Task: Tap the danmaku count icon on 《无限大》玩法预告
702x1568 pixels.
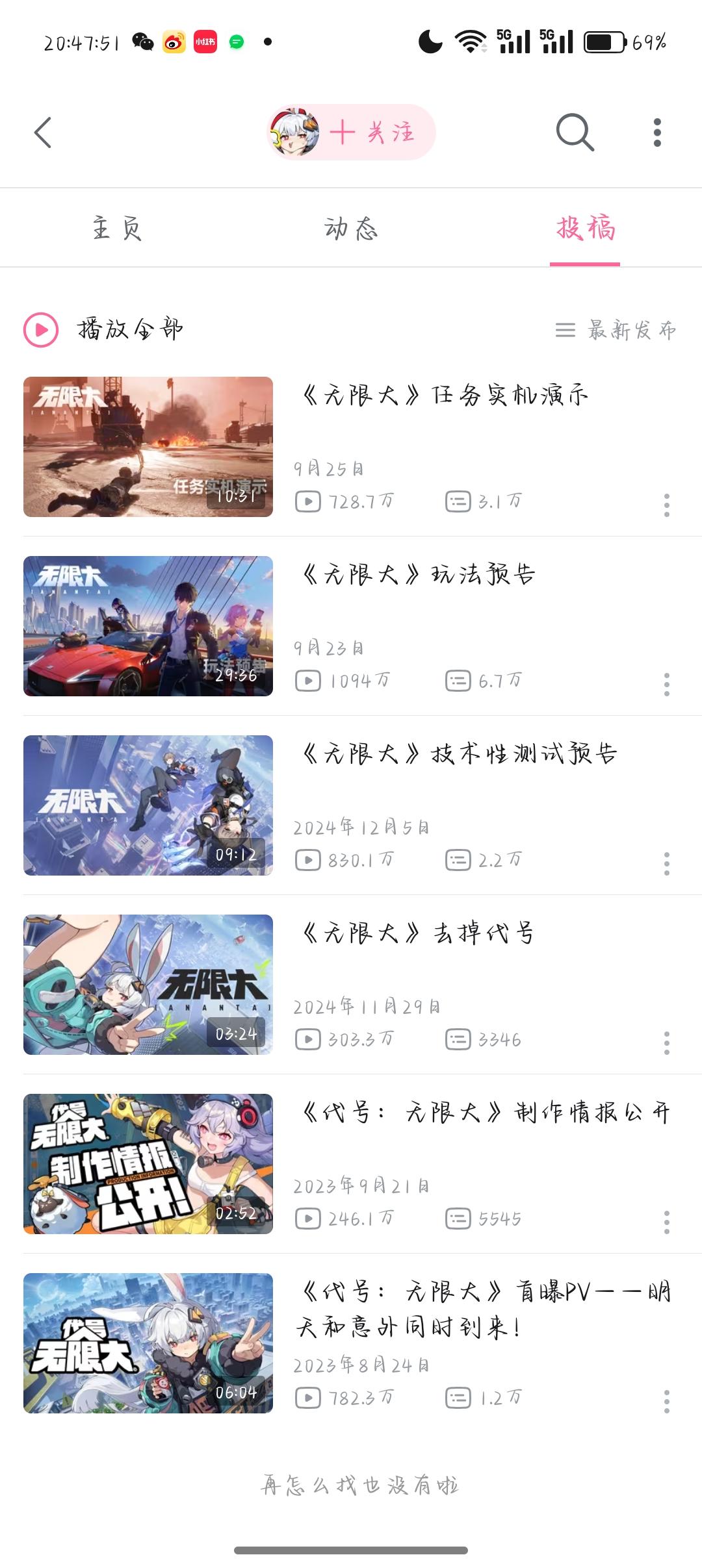Action: pyautogui.click(x=460, y=681)
